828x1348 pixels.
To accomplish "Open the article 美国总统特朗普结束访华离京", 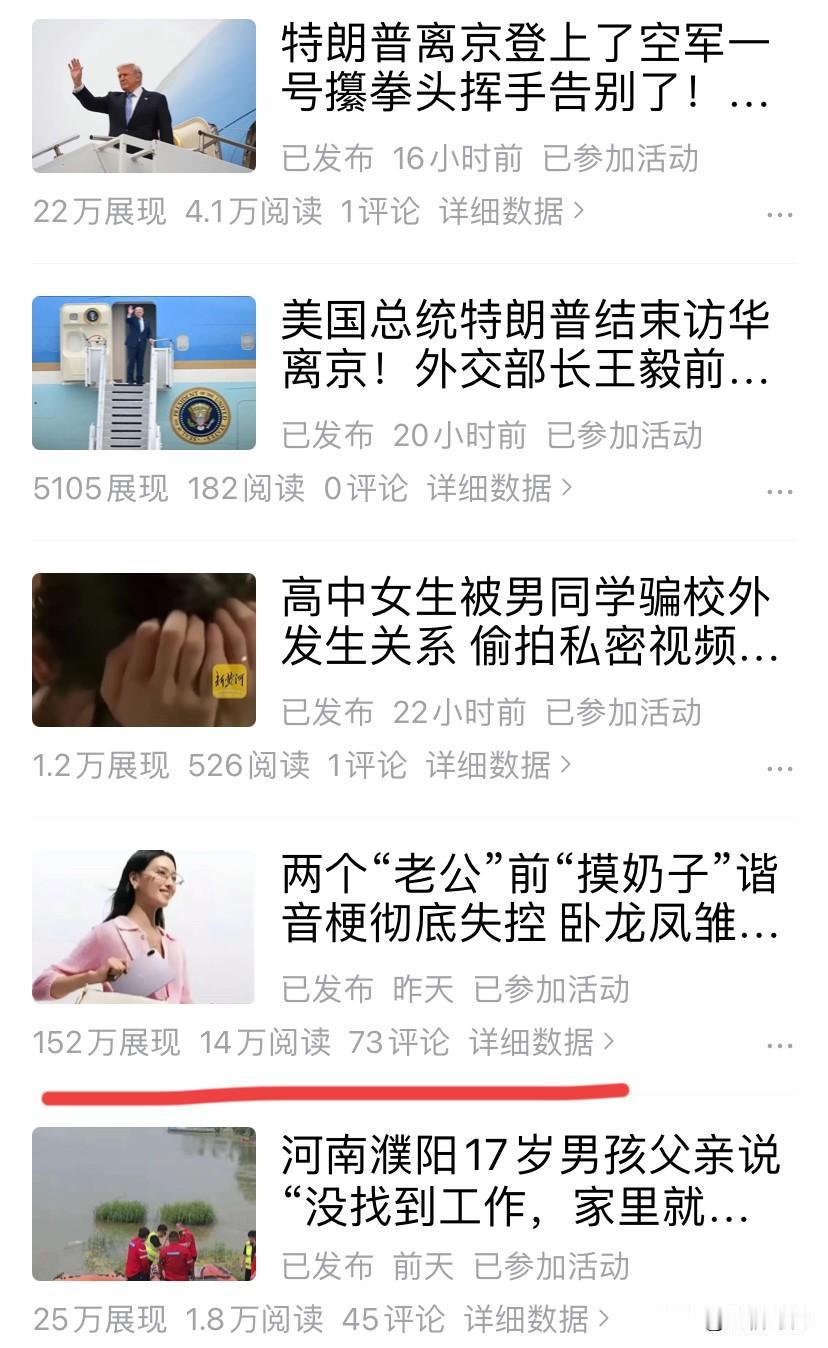I will (525, 347).
